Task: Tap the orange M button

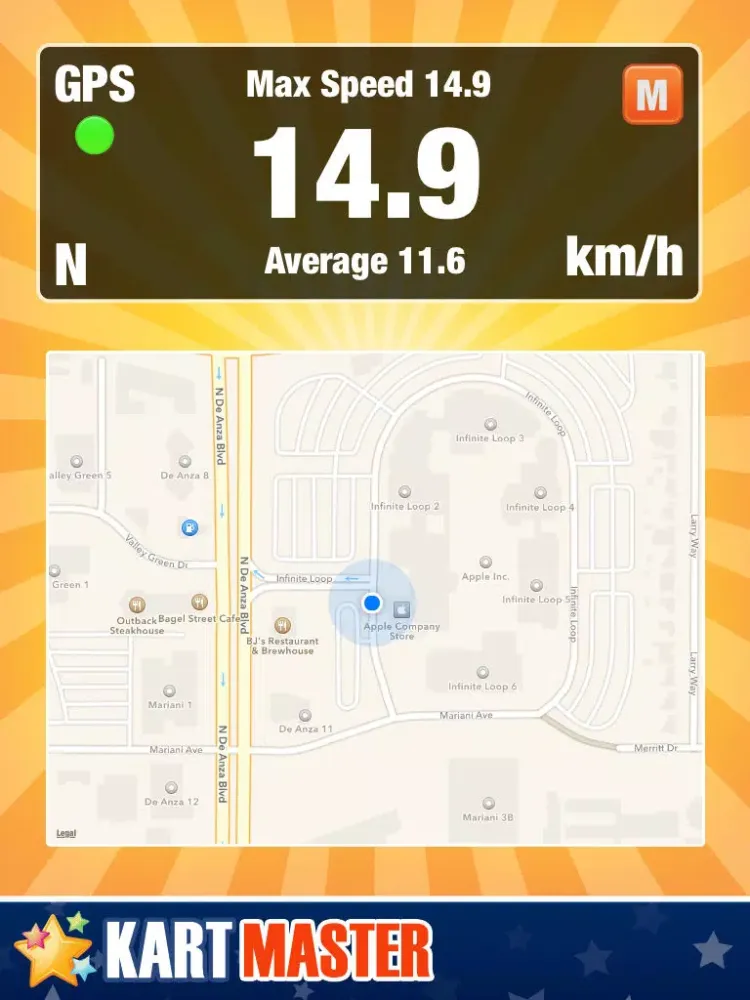Action: coord(652,95)
